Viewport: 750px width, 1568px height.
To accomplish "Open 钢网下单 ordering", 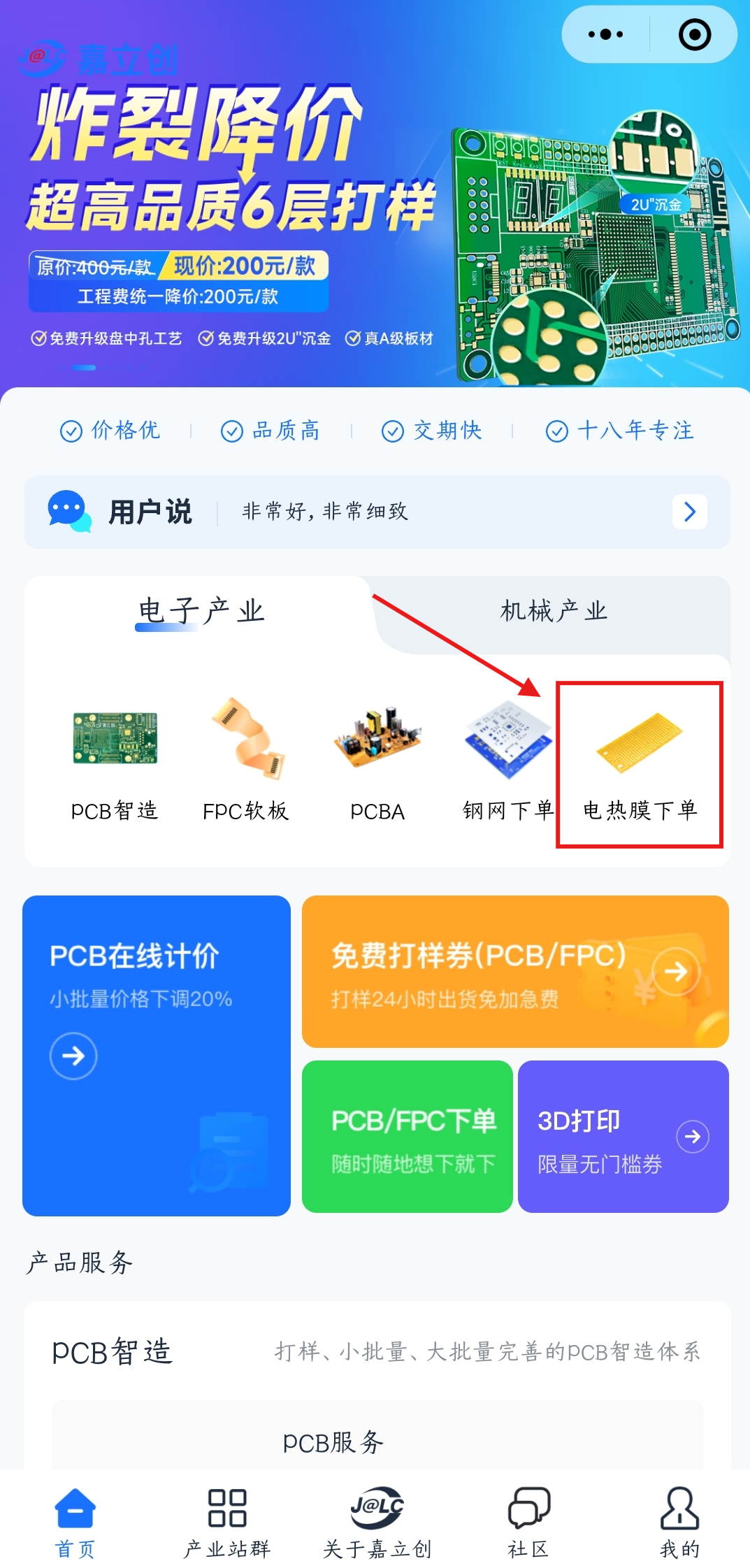I will tap(507, 762).
